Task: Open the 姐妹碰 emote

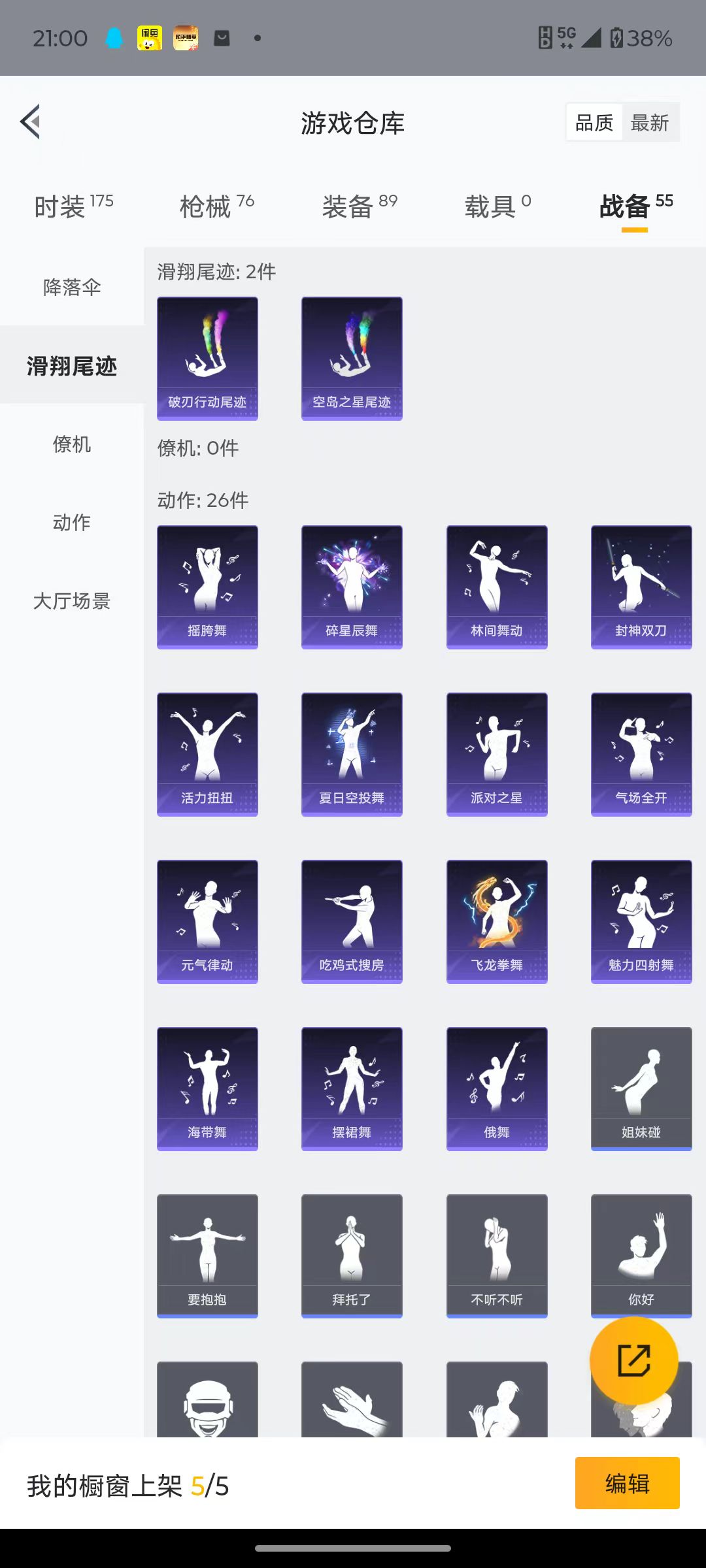Action: pyautogui.click(x=641, y=1088)
